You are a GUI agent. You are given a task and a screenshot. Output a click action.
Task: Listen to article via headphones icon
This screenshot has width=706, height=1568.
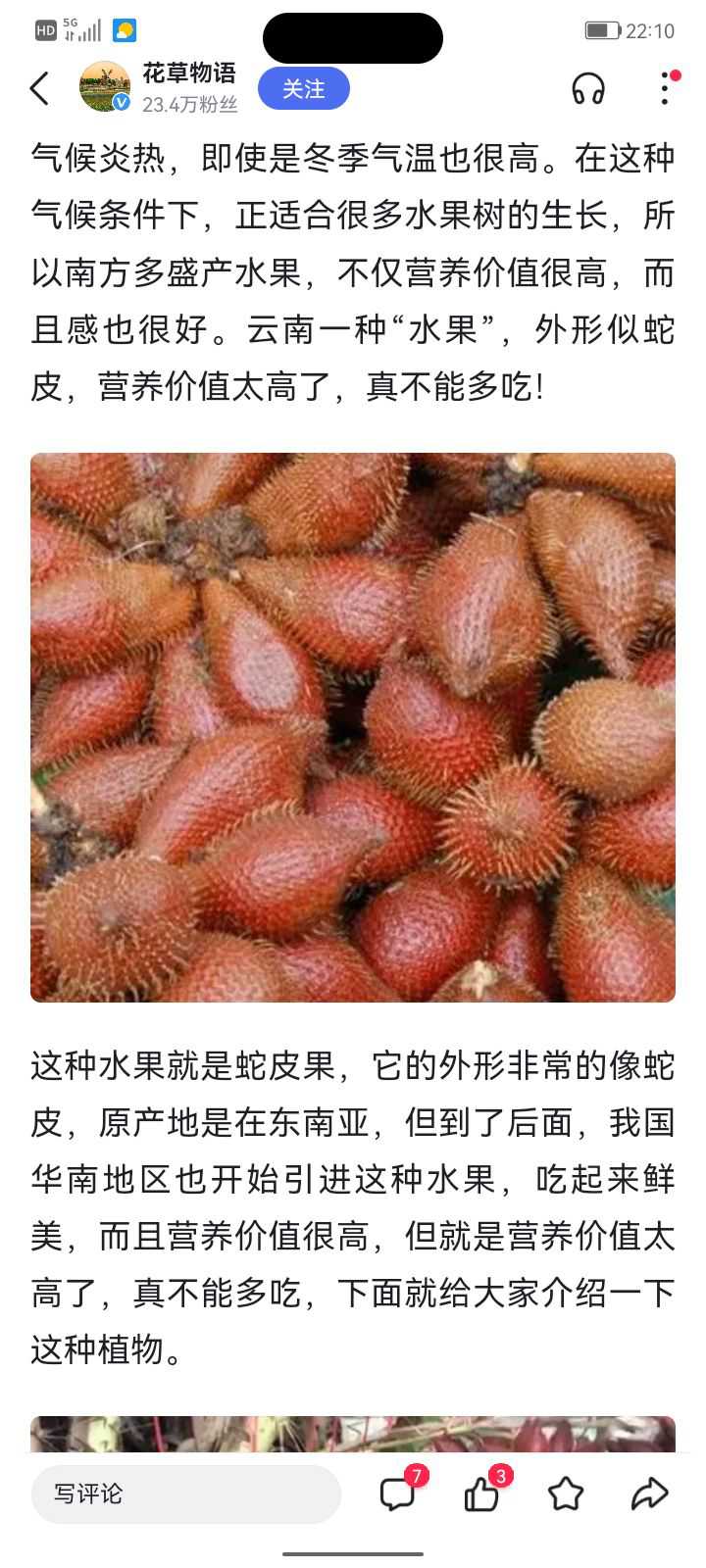click(x=588, y=89)
